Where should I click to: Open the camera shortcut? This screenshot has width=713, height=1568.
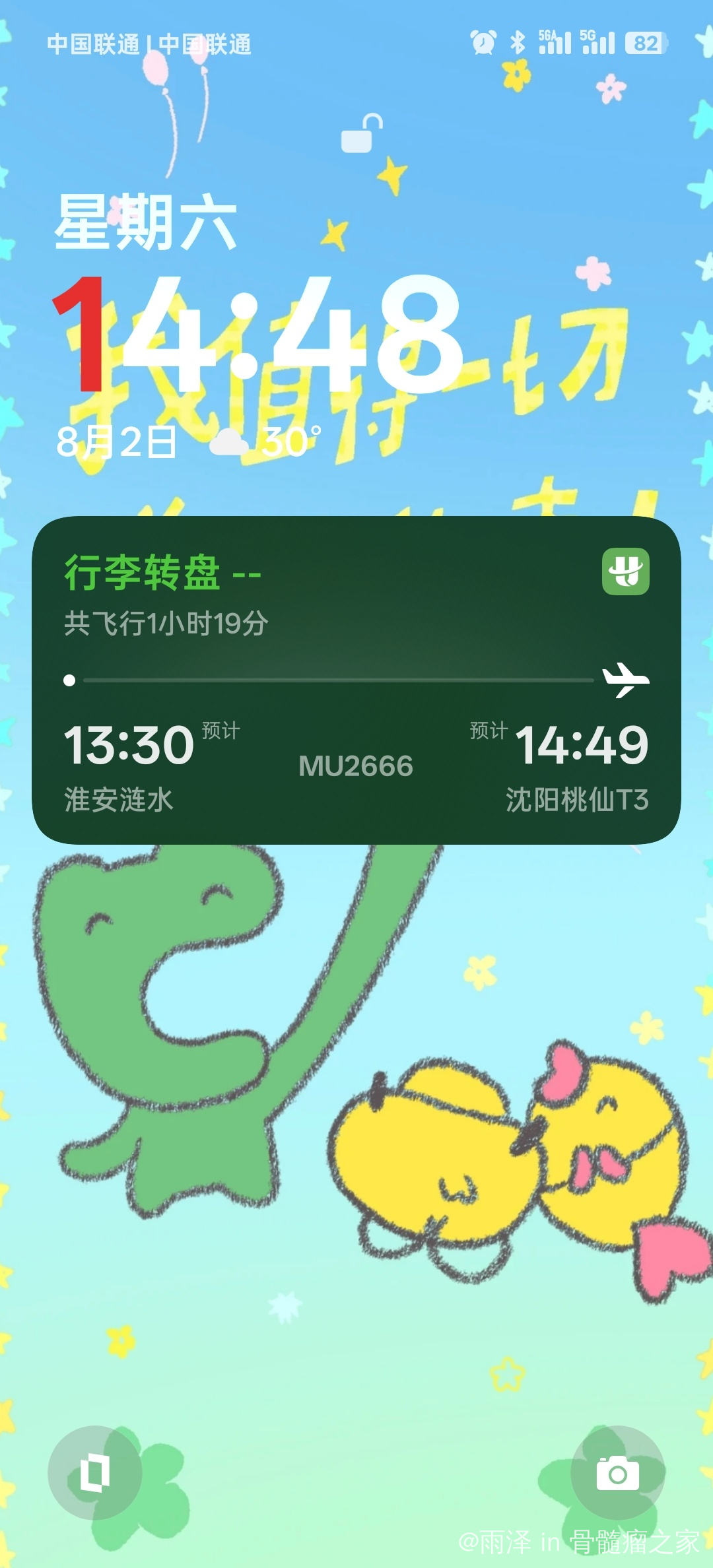click(x=617, y=1472)
